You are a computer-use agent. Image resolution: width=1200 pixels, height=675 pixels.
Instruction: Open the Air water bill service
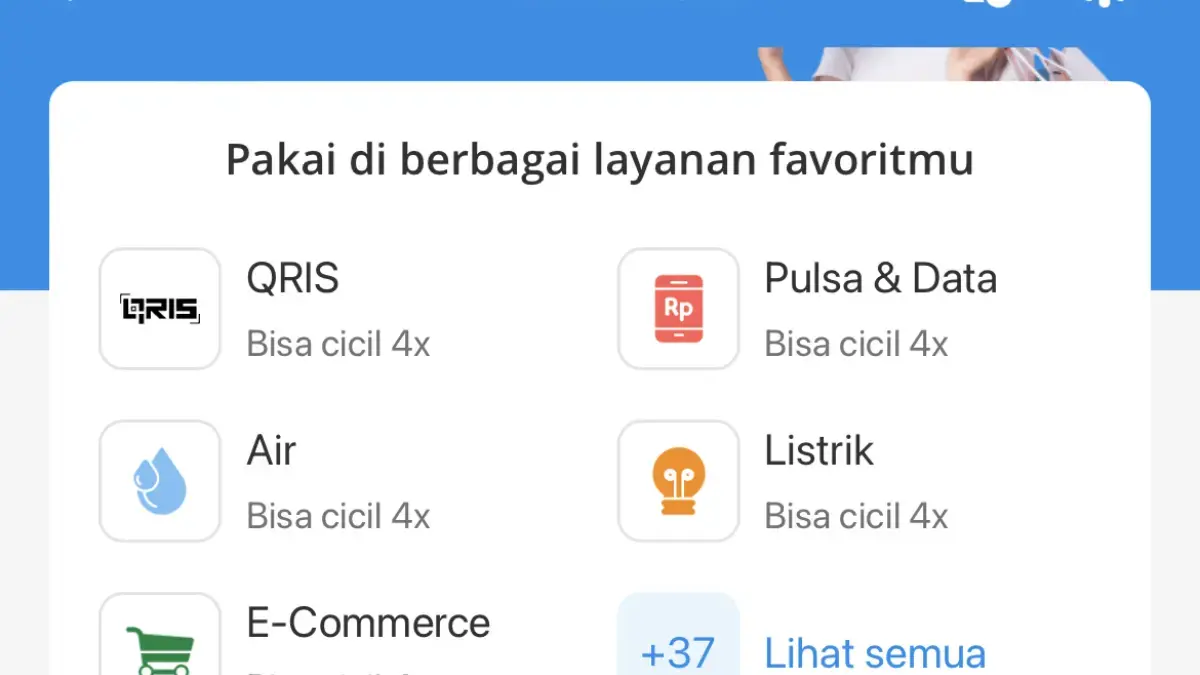pyautogui.click(x=160, y=481)
